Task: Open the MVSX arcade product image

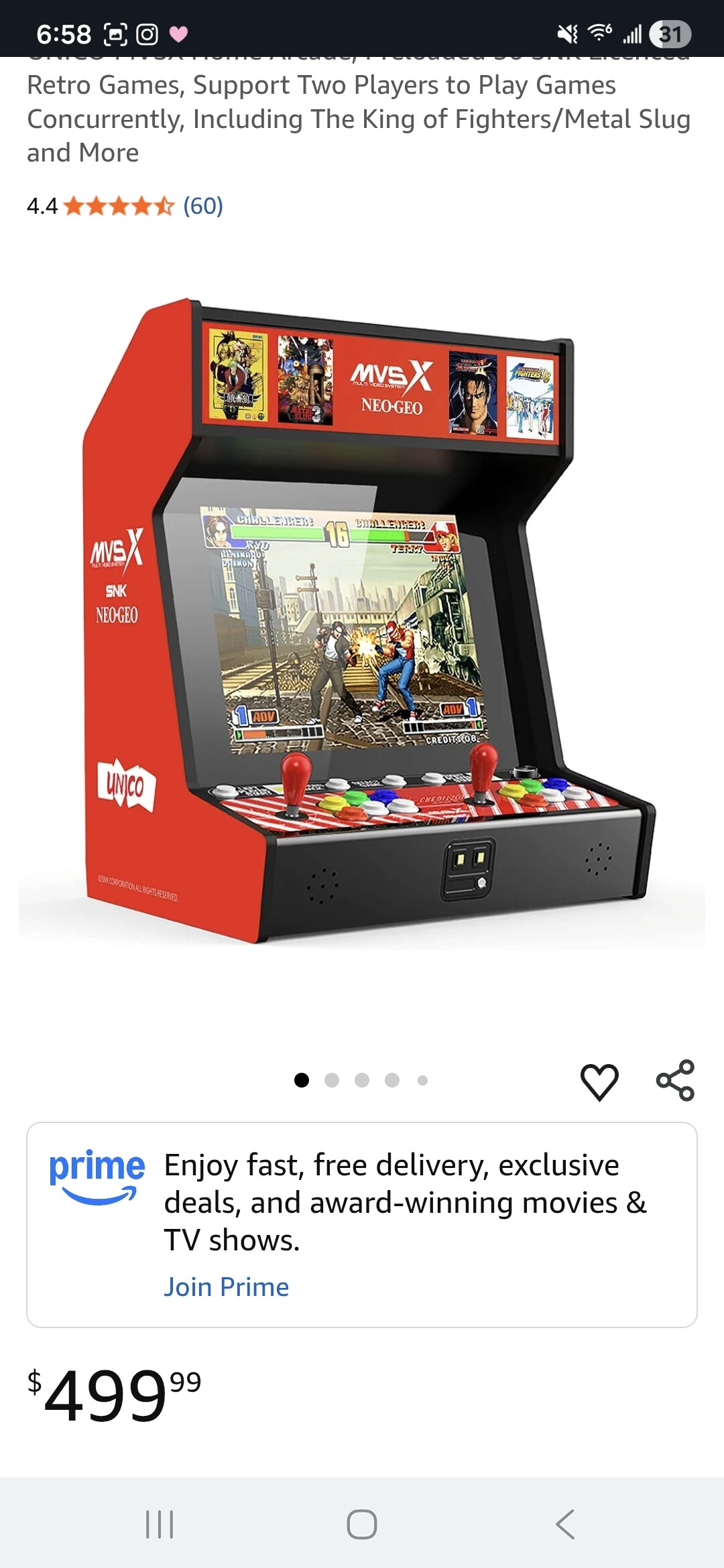Action: point(362,623)
